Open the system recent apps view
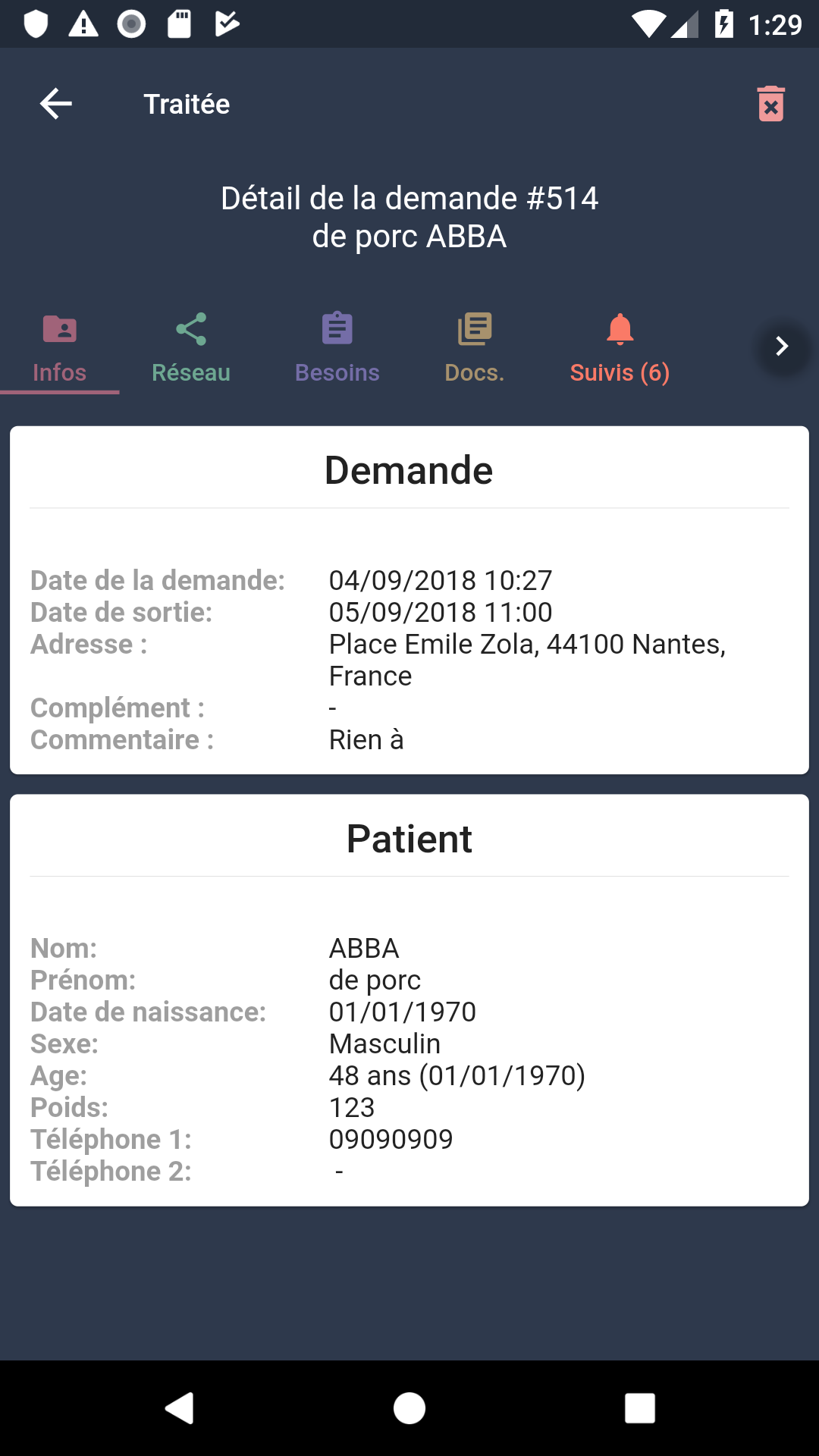The height and width of the screenshot is (1456, 819). [639, 1408]
